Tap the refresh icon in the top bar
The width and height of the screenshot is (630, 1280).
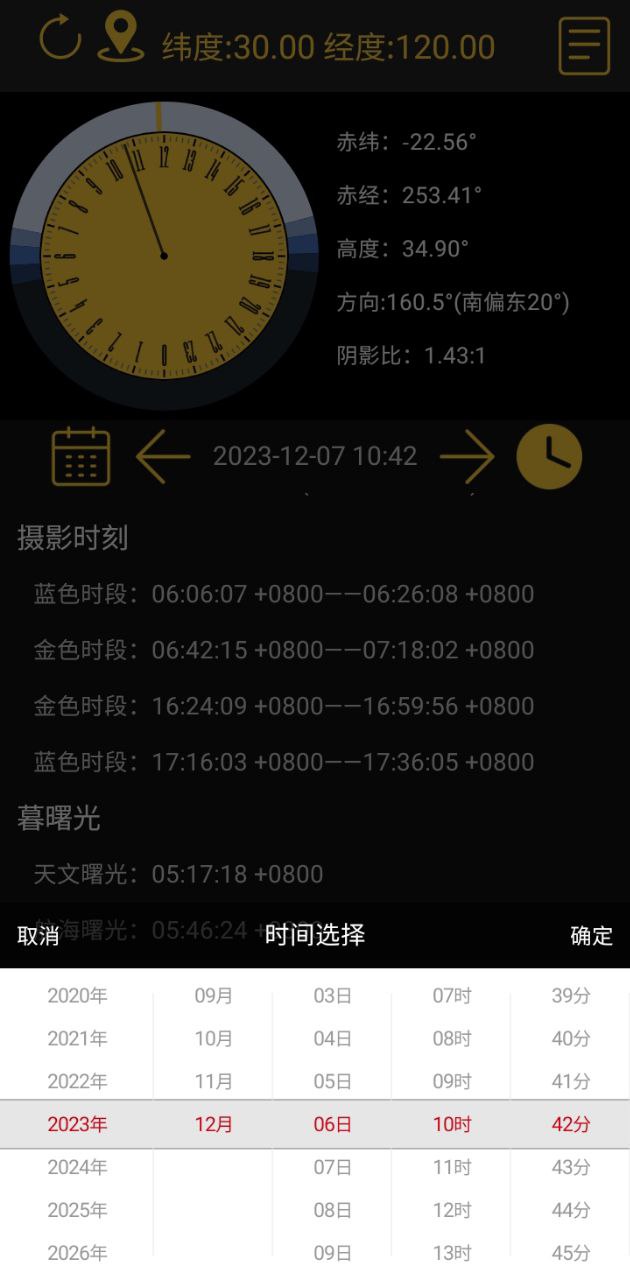[60, 40]
